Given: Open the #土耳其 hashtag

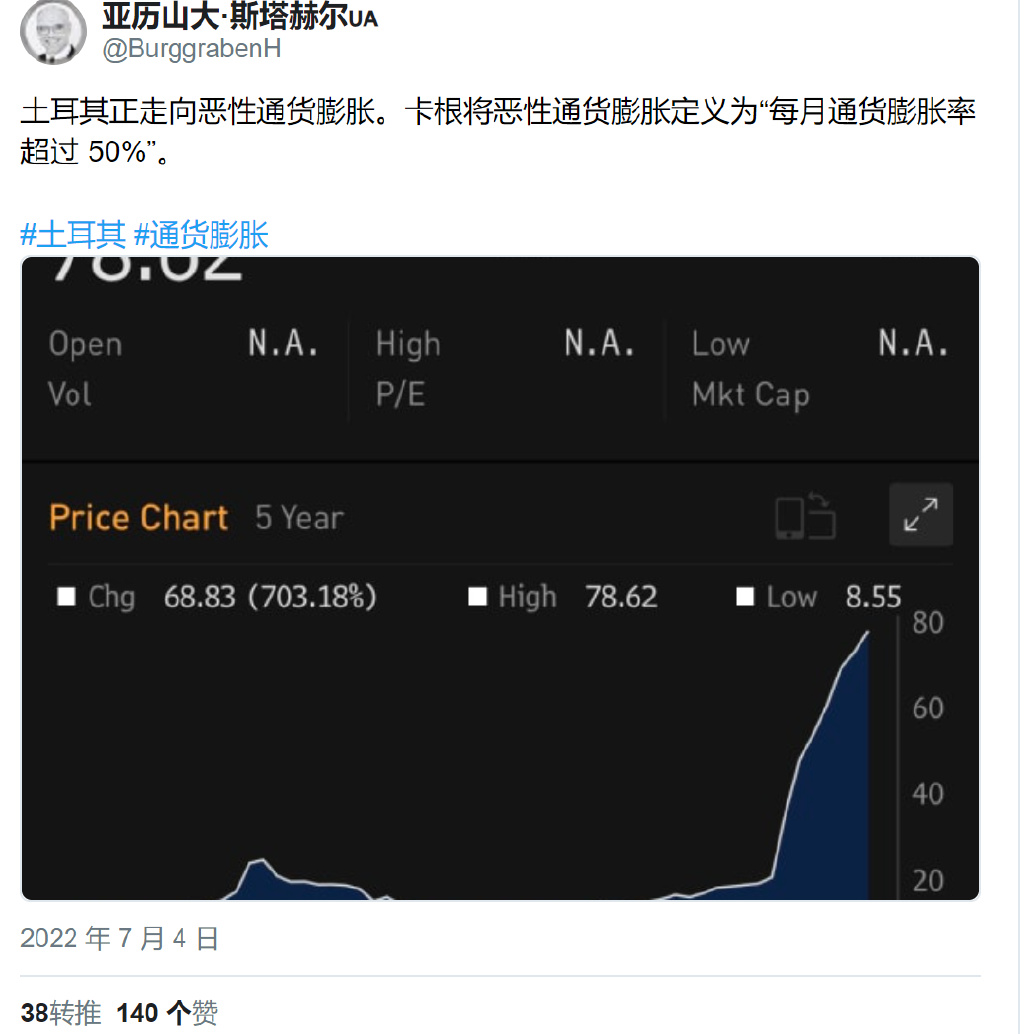Looking at the screenshot, I should [73, 235].
